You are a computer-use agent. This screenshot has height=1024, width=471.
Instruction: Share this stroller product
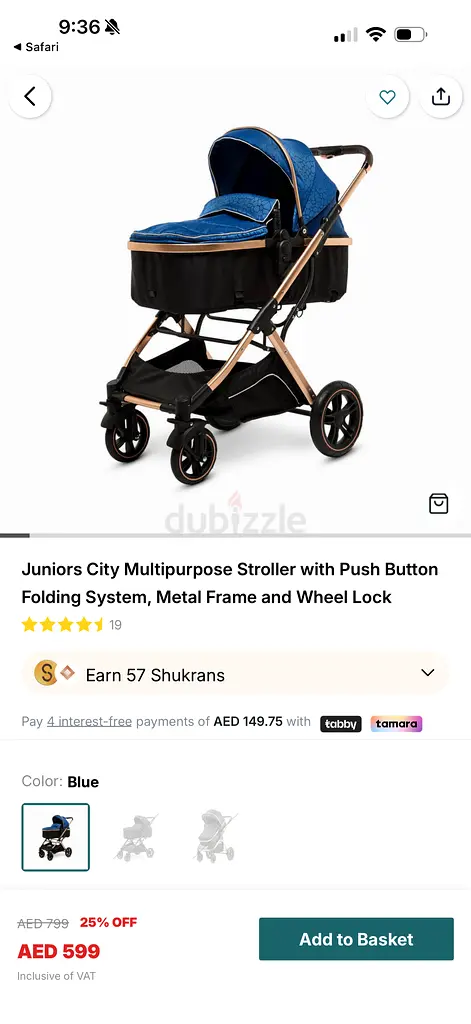tap(441, 97)
